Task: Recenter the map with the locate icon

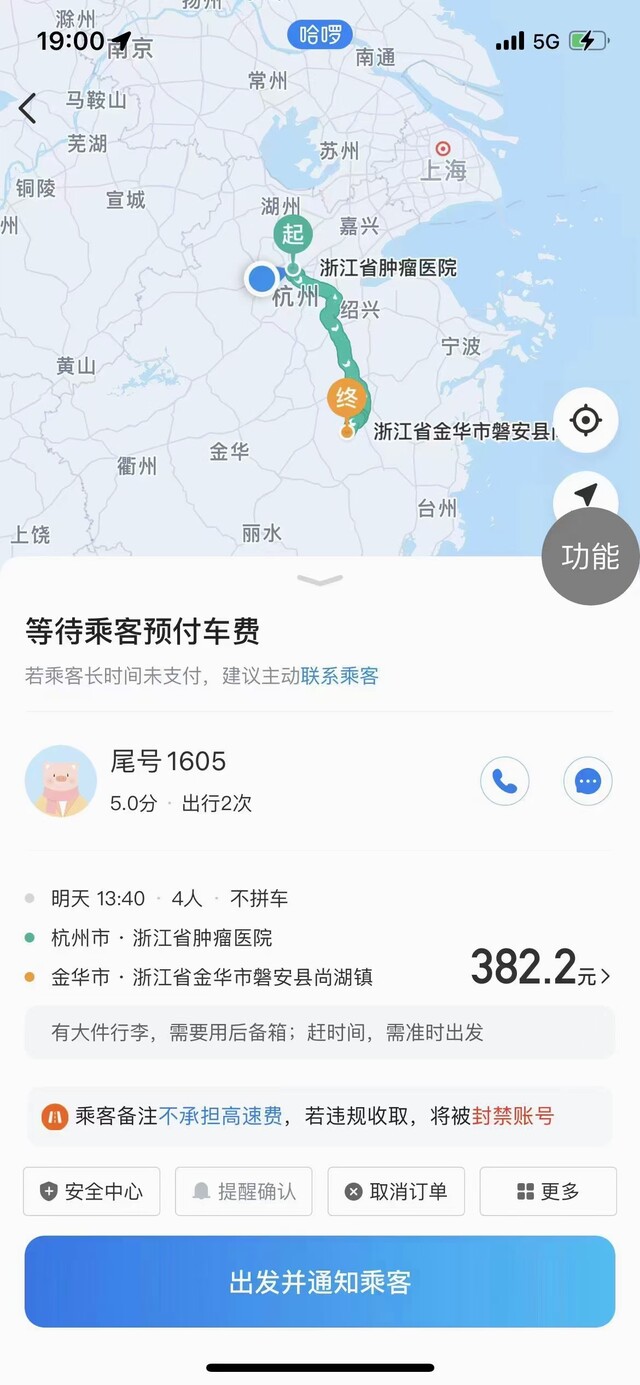Action: pyautogui.click(x=585, y=421)
